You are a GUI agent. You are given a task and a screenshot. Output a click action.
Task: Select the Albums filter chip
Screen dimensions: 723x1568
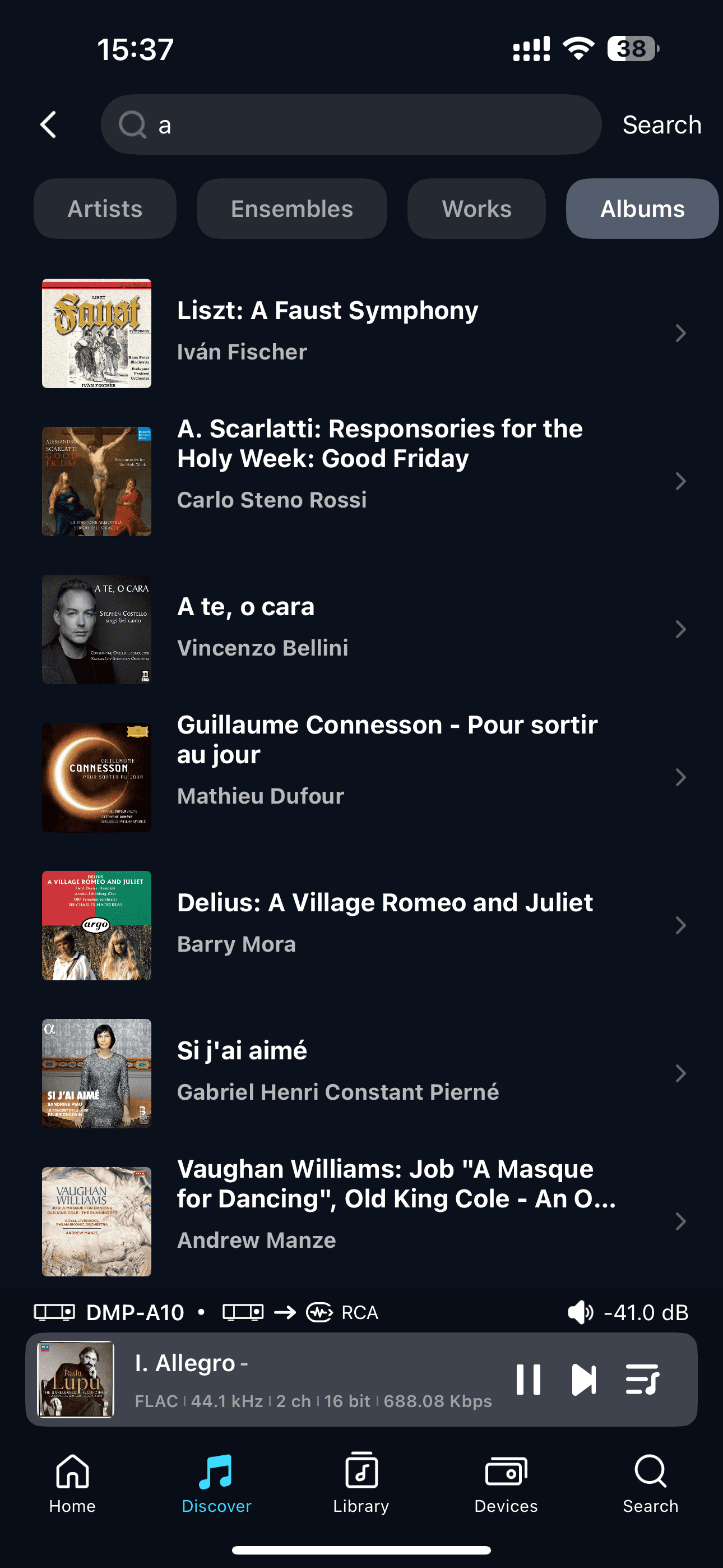pyautogui.click(x=642, y=209)
